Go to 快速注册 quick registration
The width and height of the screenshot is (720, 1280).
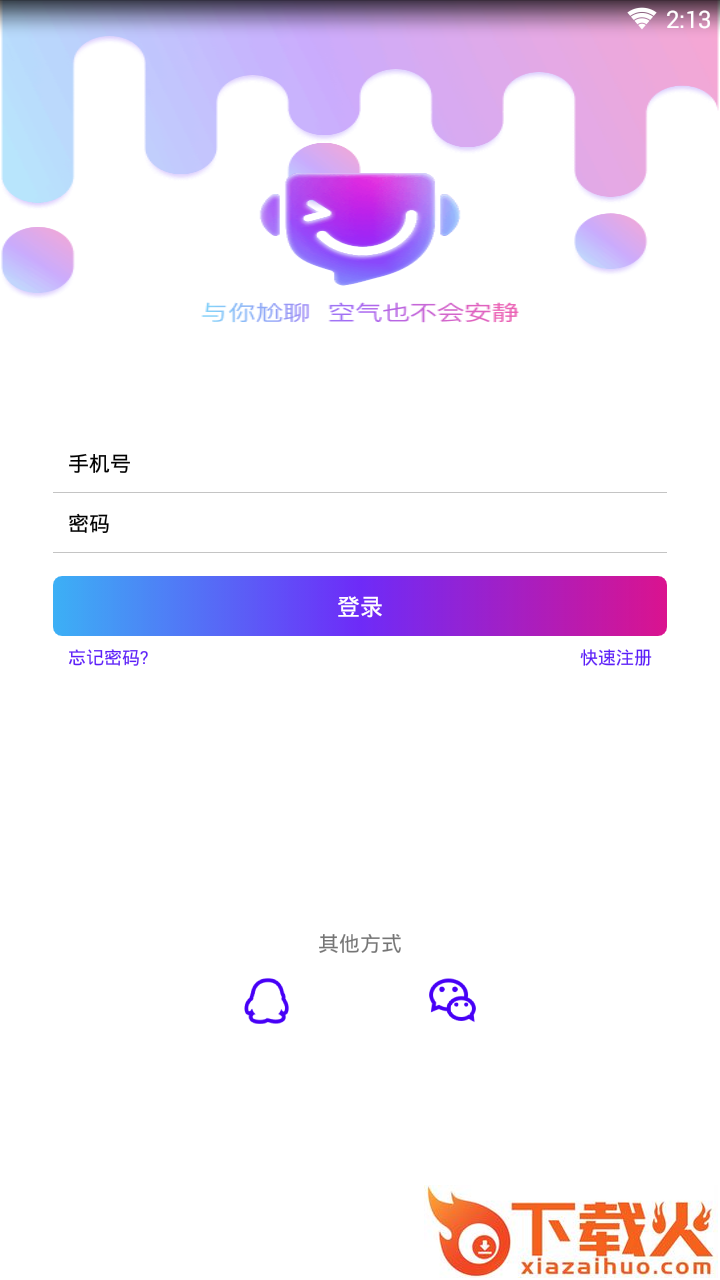(x=616, y=658)
